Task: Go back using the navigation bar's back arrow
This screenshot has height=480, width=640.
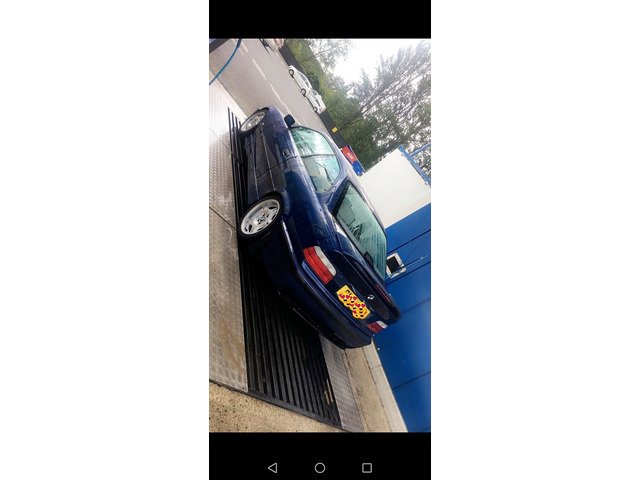Action: 273,467
